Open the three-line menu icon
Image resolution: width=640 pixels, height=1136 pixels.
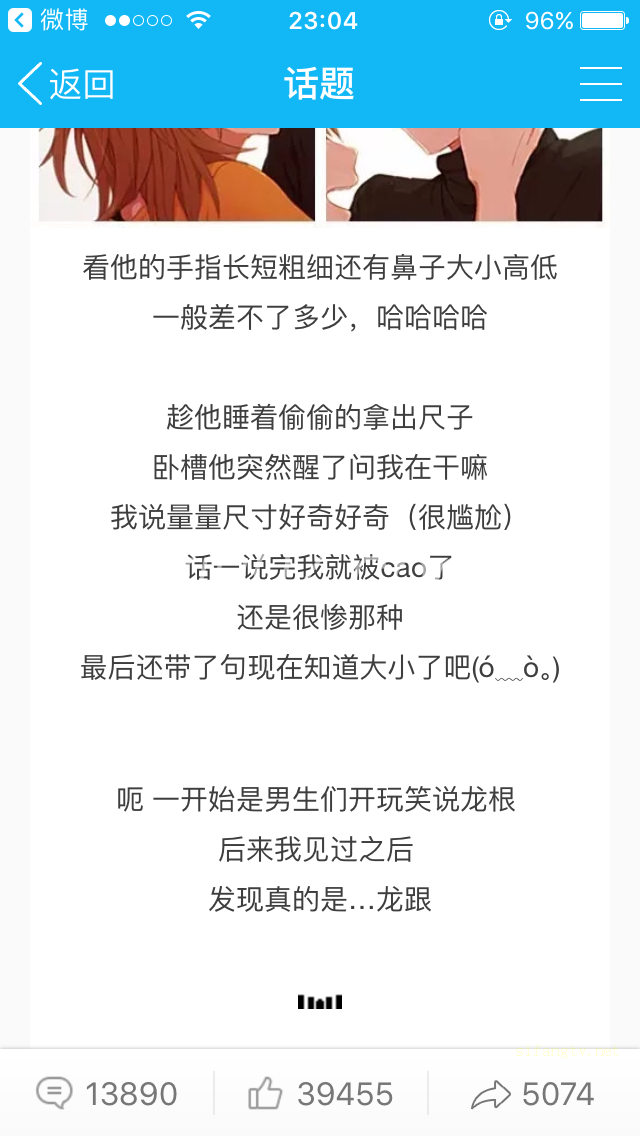(601, 84)
